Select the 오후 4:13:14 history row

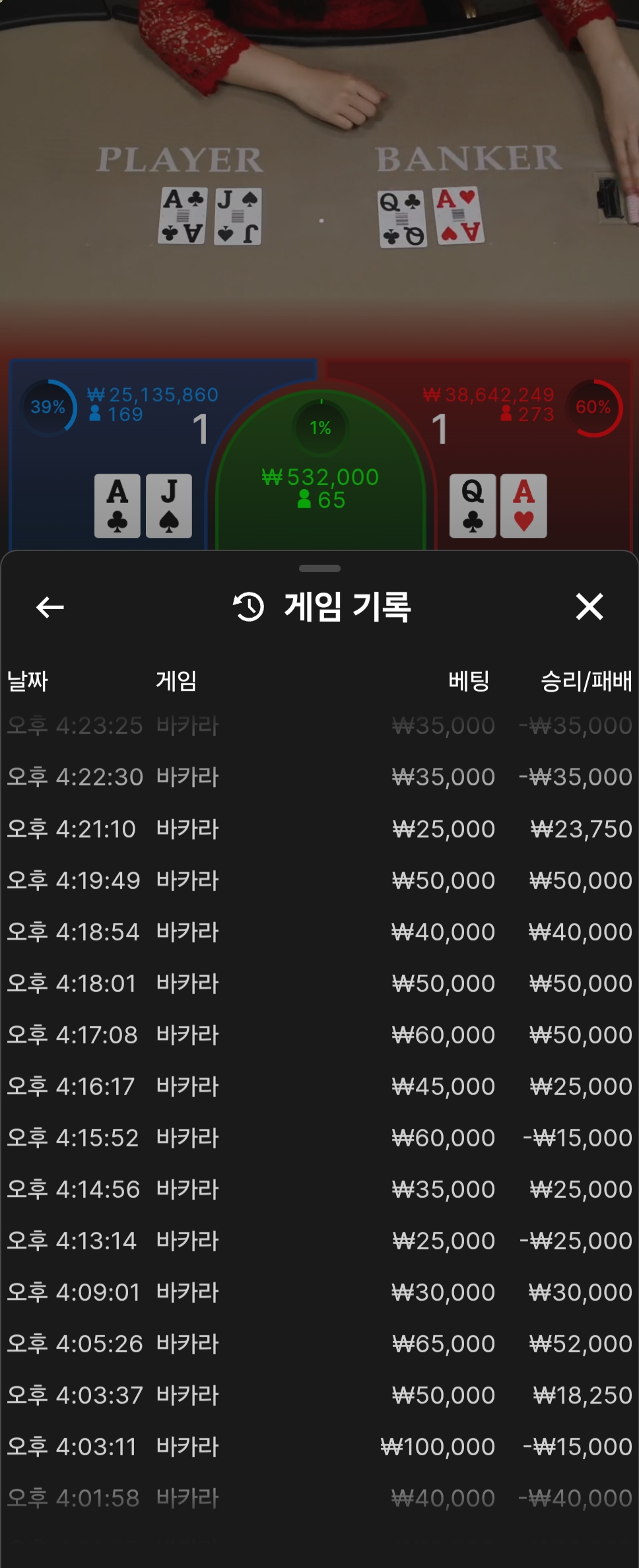319,1241
